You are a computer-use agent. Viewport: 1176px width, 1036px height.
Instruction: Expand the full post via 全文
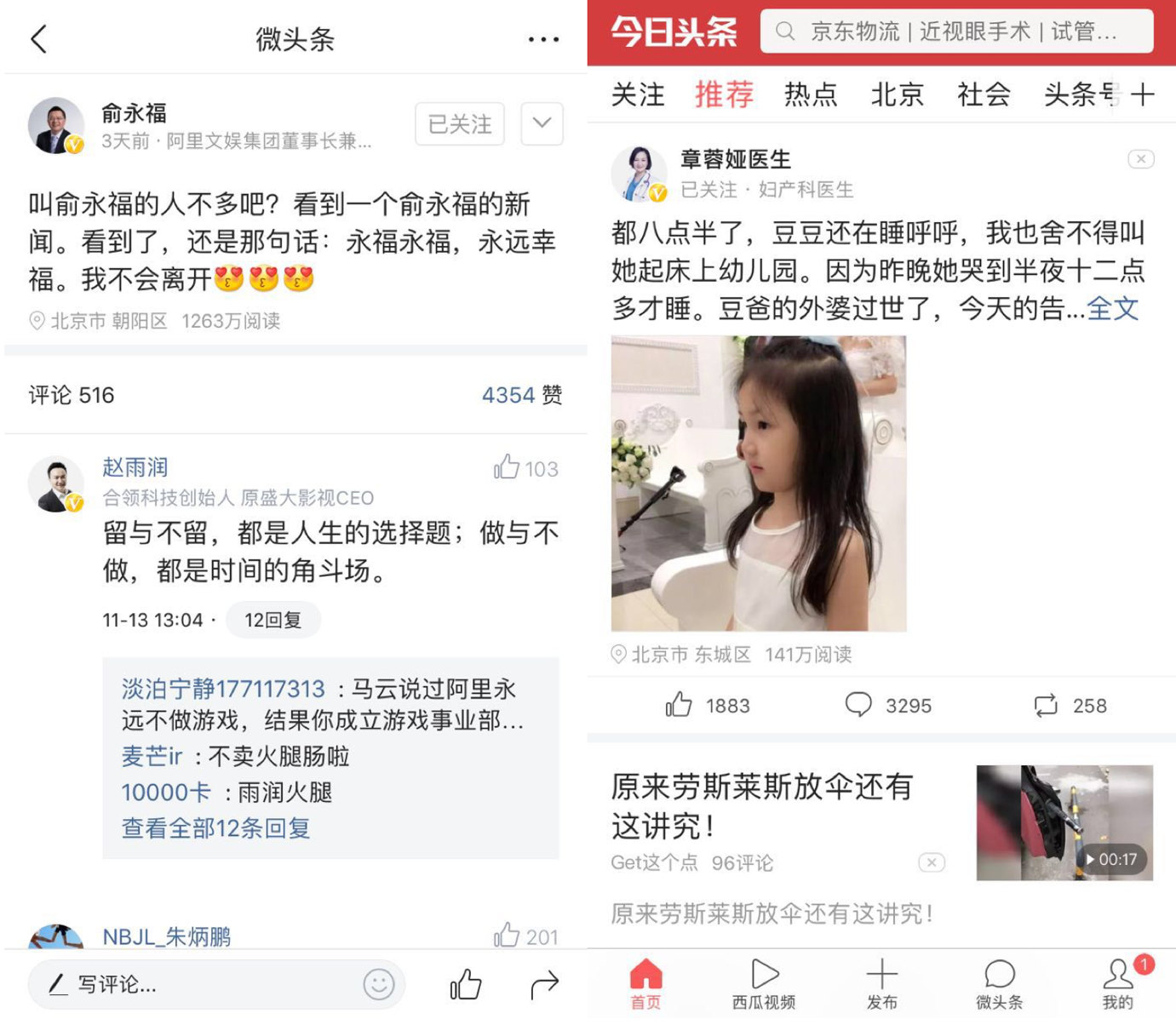1112,308
